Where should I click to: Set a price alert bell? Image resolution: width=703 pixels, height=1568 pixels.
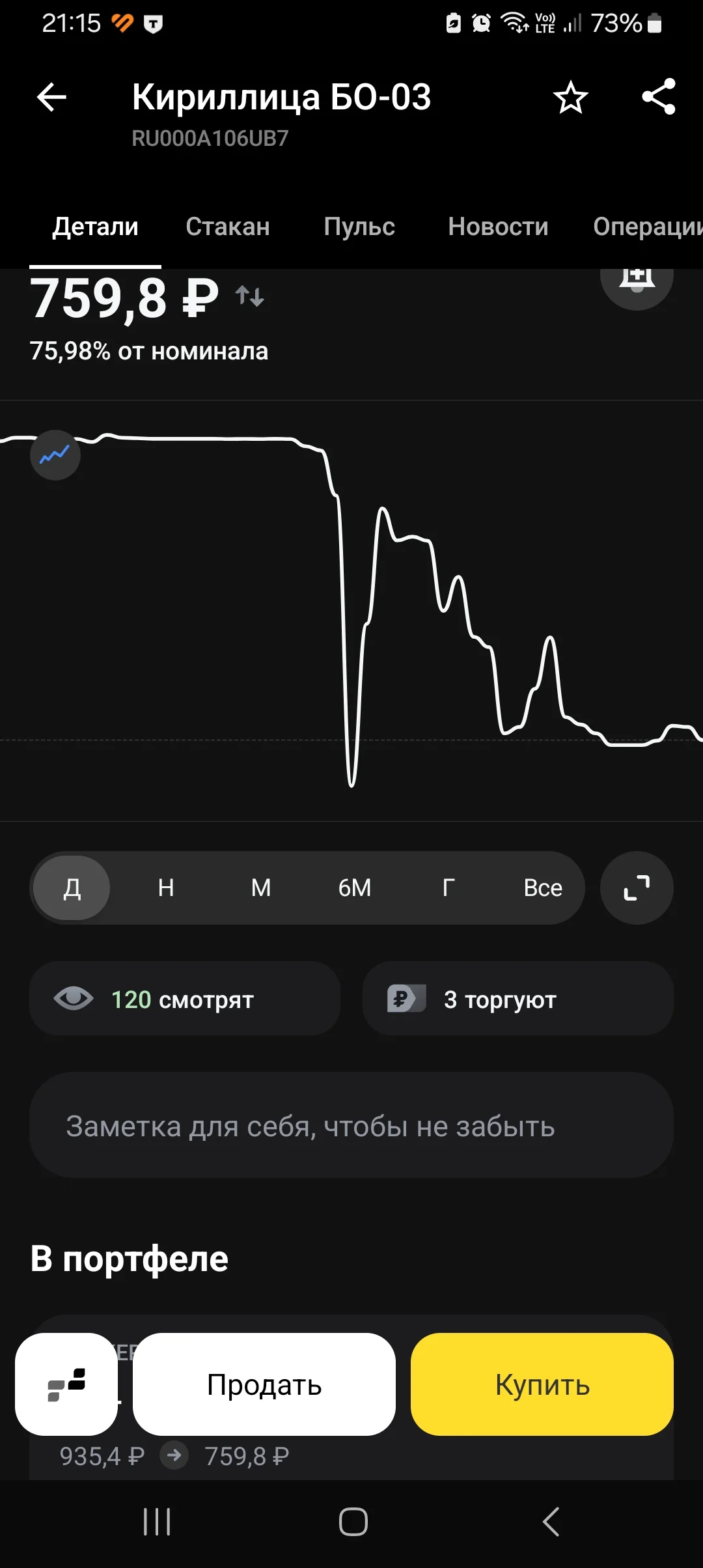click(x=637, y=281)
